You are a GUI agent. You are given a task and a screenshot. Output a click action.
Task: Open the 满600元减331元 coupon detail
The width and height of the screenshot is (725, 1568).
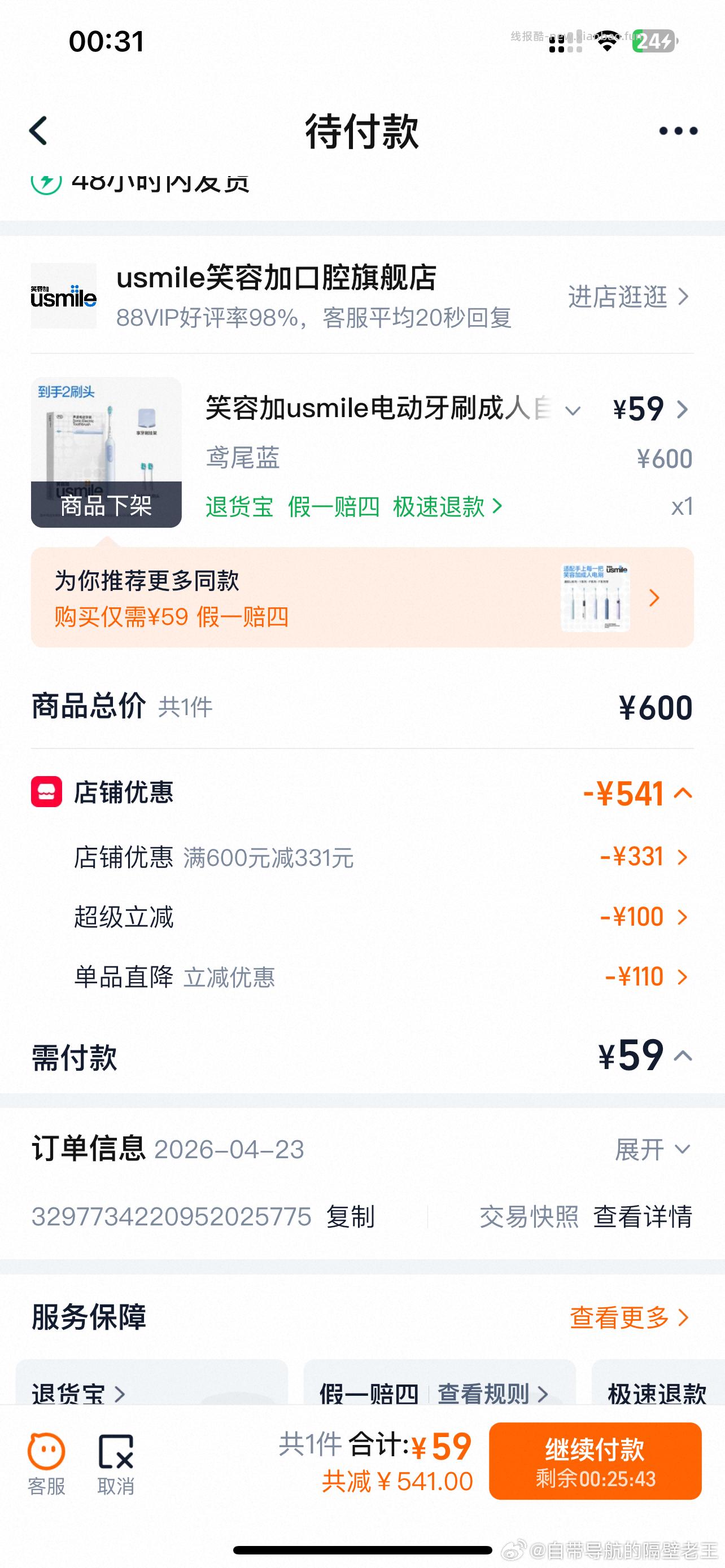(x=681, y=856)
